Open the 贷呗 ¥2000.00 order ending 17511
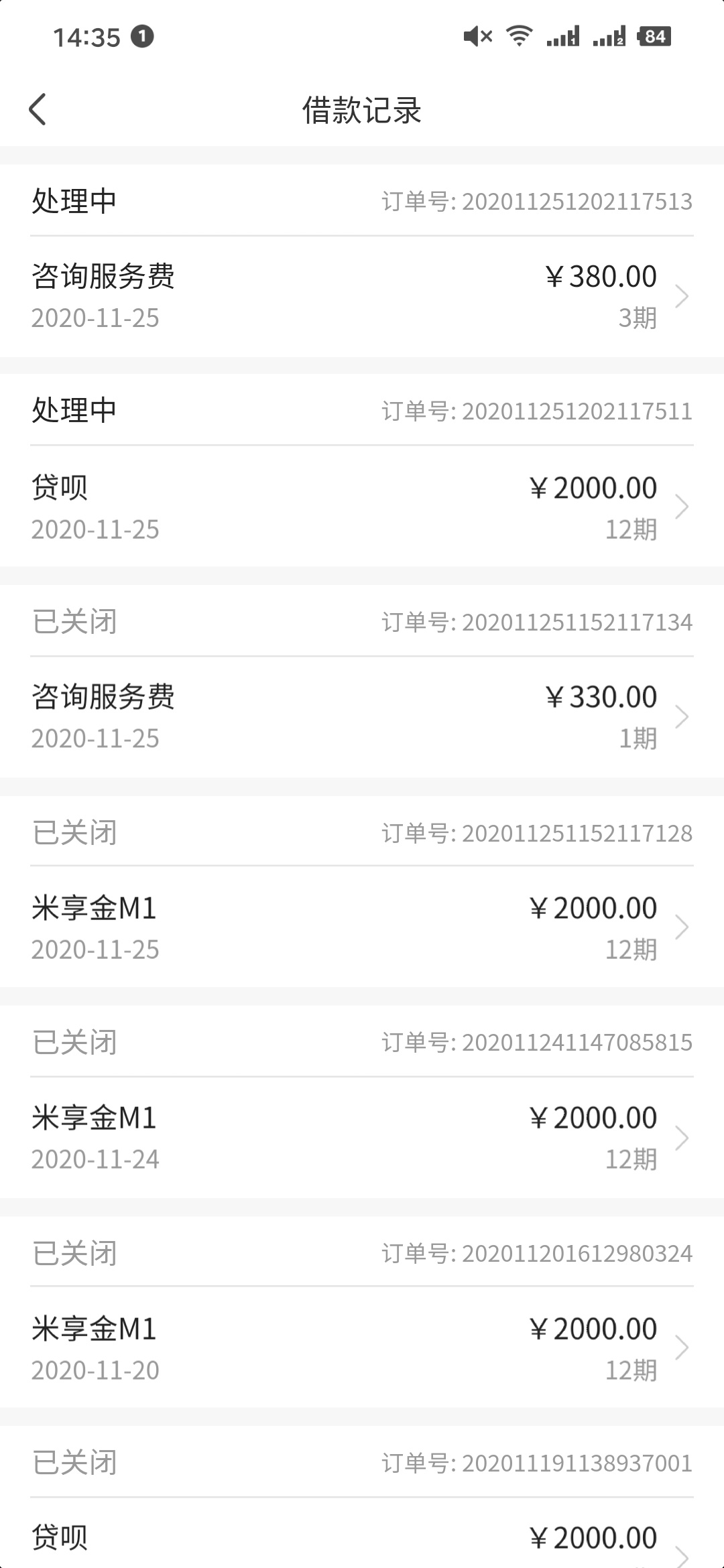The height and width of the screenshot is (1568, 724). [x=362, y=507]
